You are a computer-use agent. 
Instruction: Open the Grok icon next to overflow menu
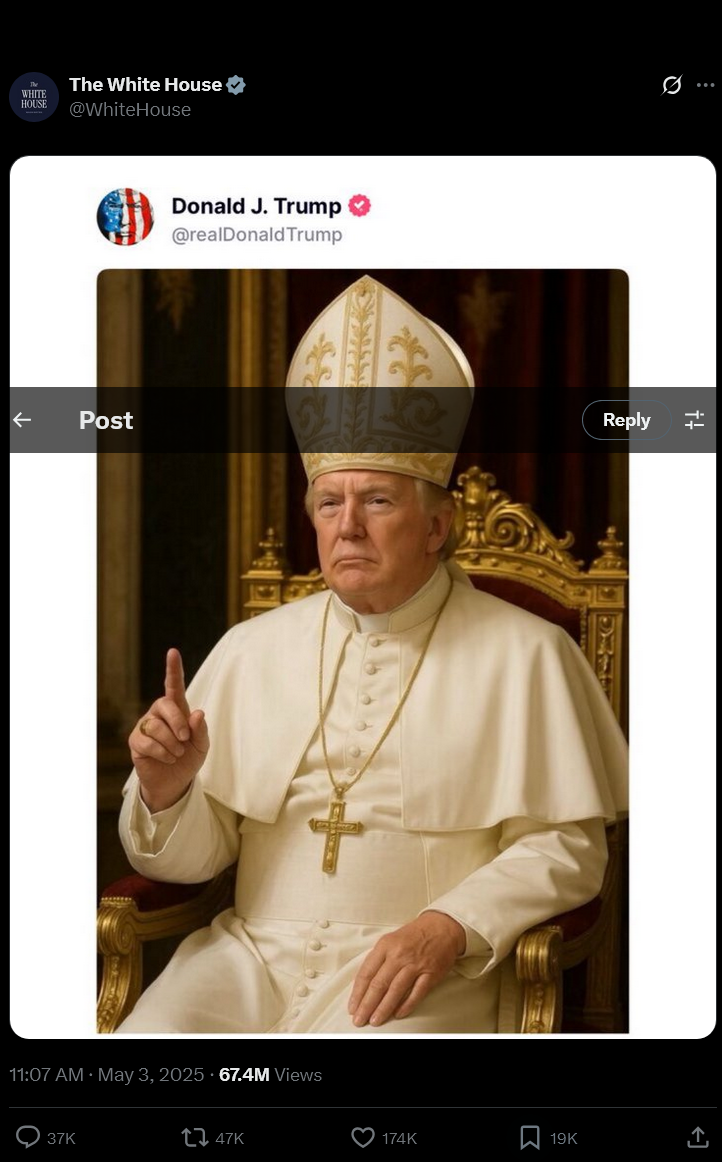pos(672,85)
